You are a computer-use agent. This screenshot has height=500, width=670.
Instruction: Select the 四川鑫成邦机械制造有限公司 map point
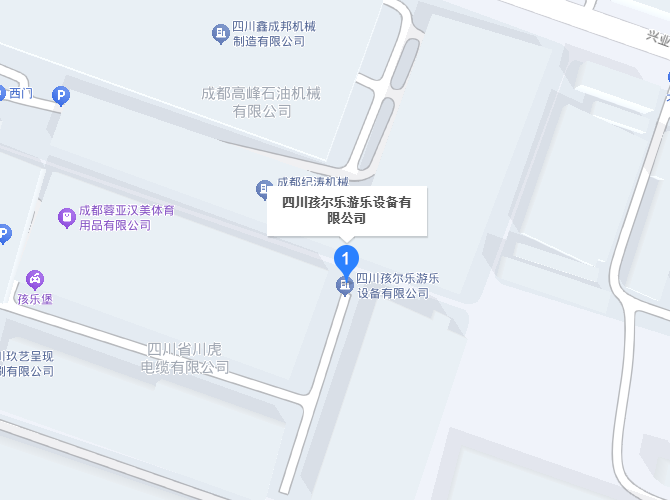coord(221,34)
